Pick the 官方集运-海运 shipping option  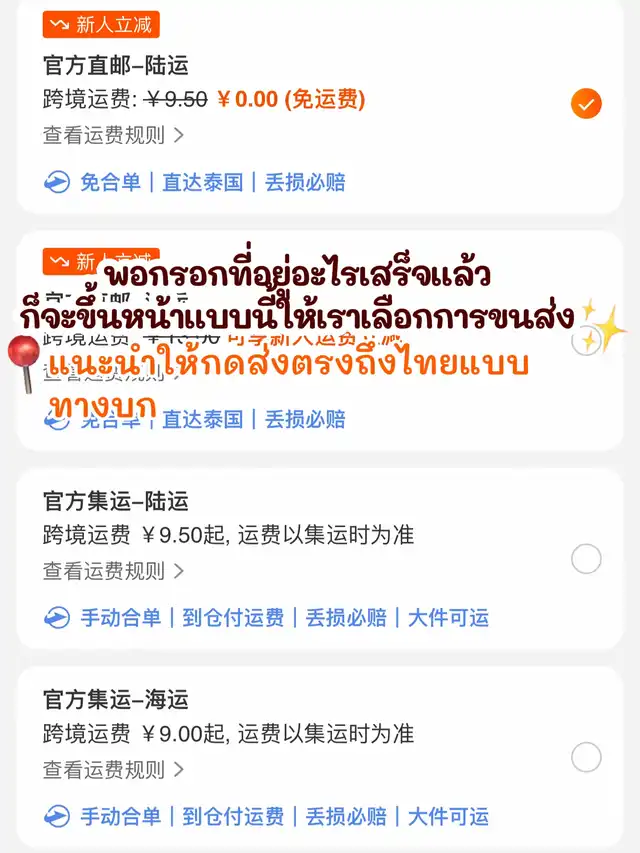pos(586,757)
